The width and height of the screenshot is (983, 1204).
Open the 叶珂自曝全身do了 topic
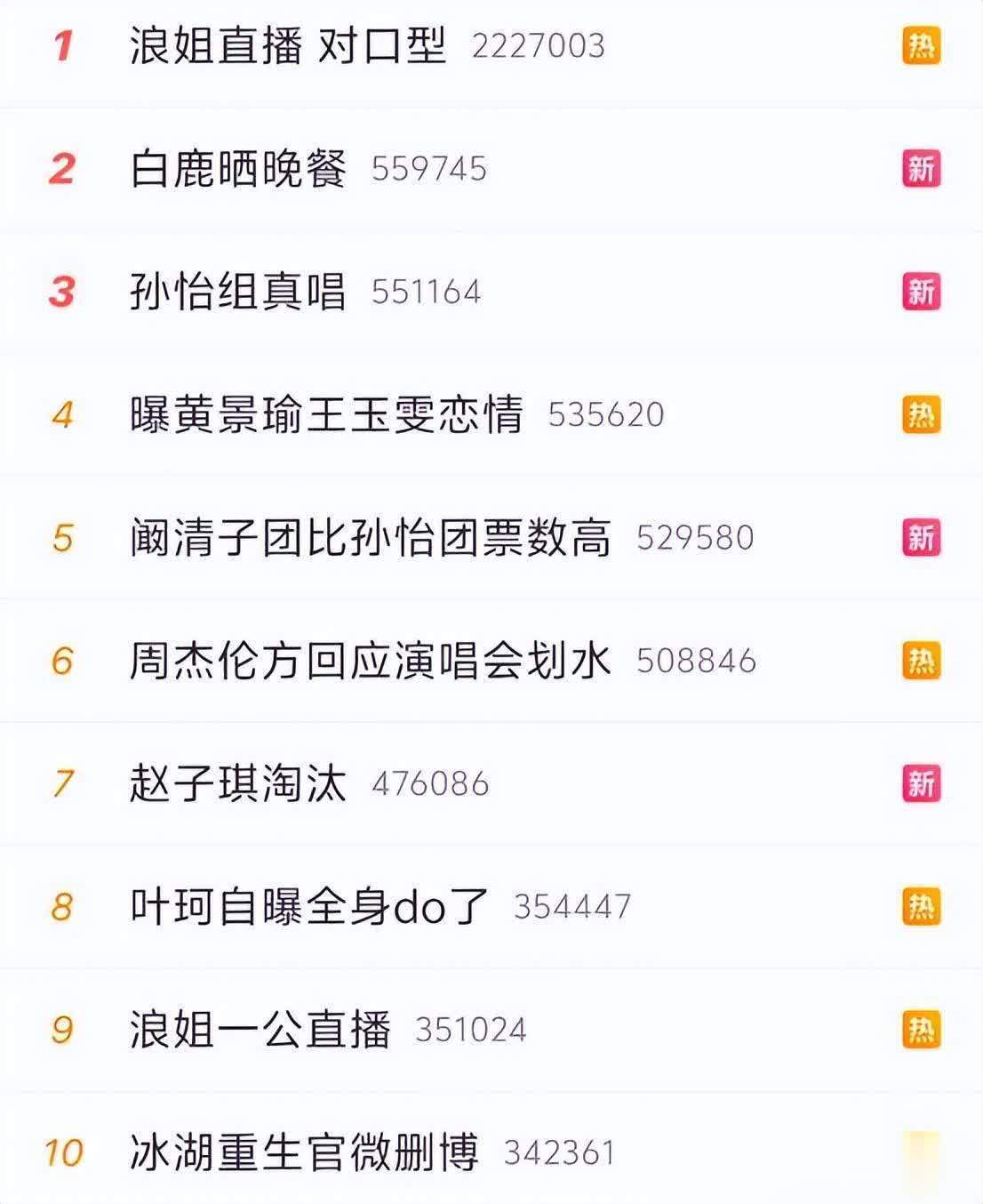(309, 907)
